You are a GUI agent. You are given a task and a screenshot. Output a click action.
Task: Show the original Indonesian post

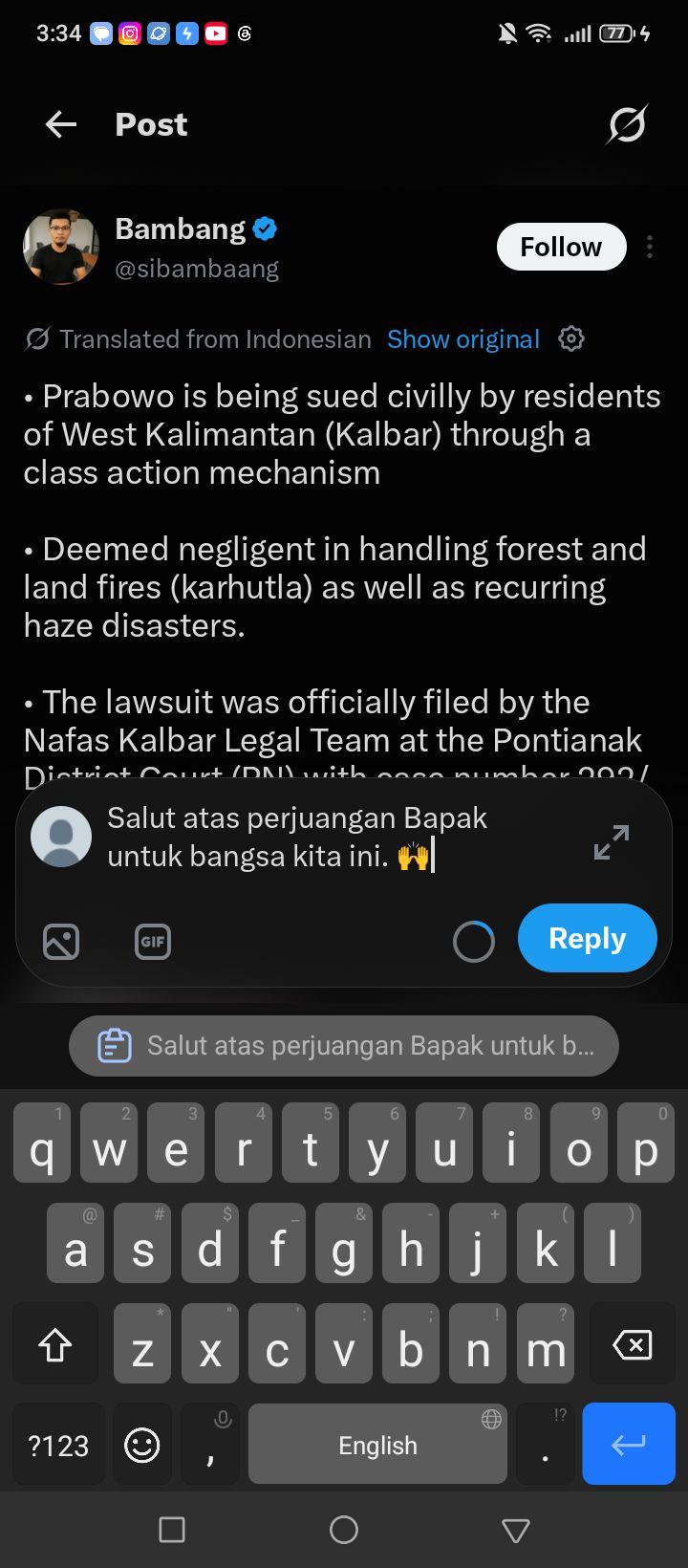point(463,339)
